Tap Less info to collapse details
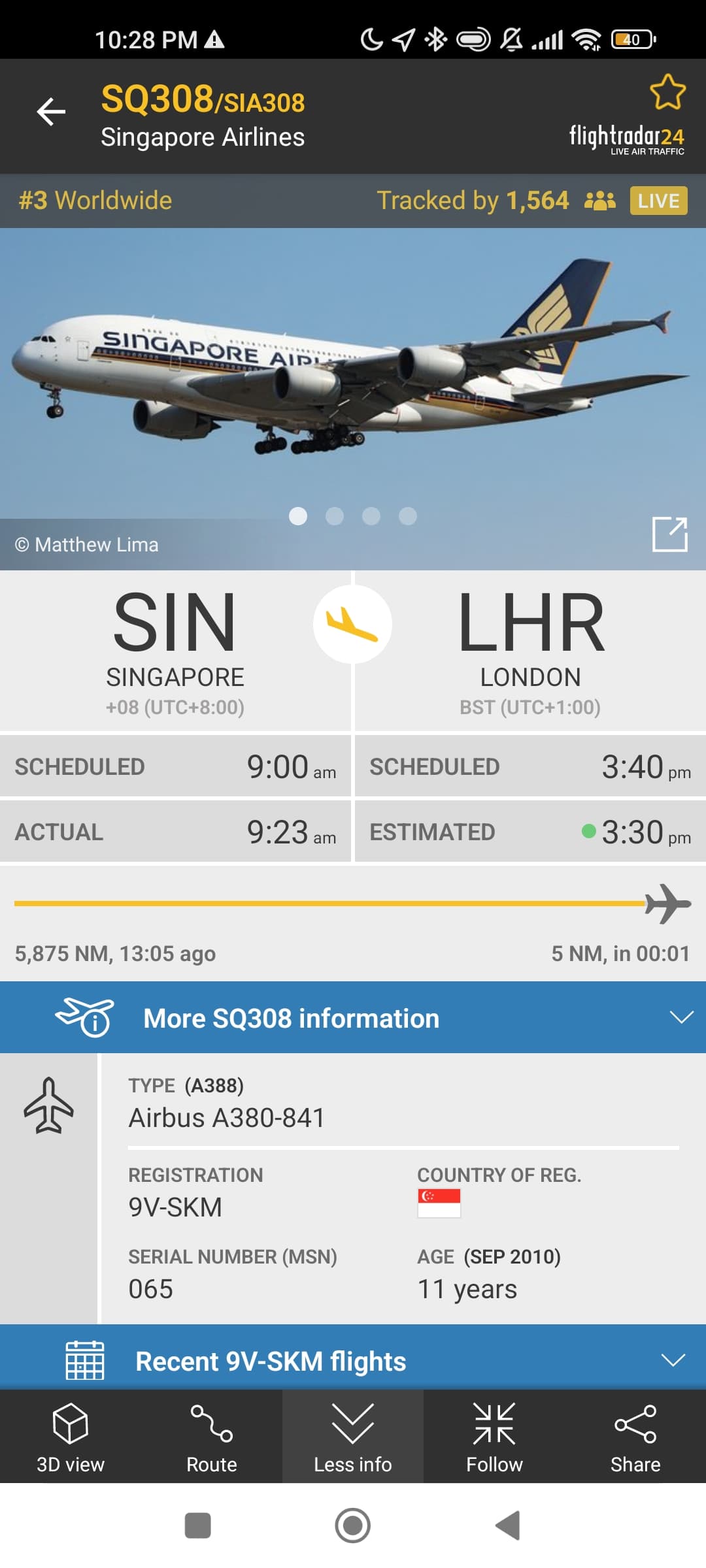 click(x=353, y=1437)
